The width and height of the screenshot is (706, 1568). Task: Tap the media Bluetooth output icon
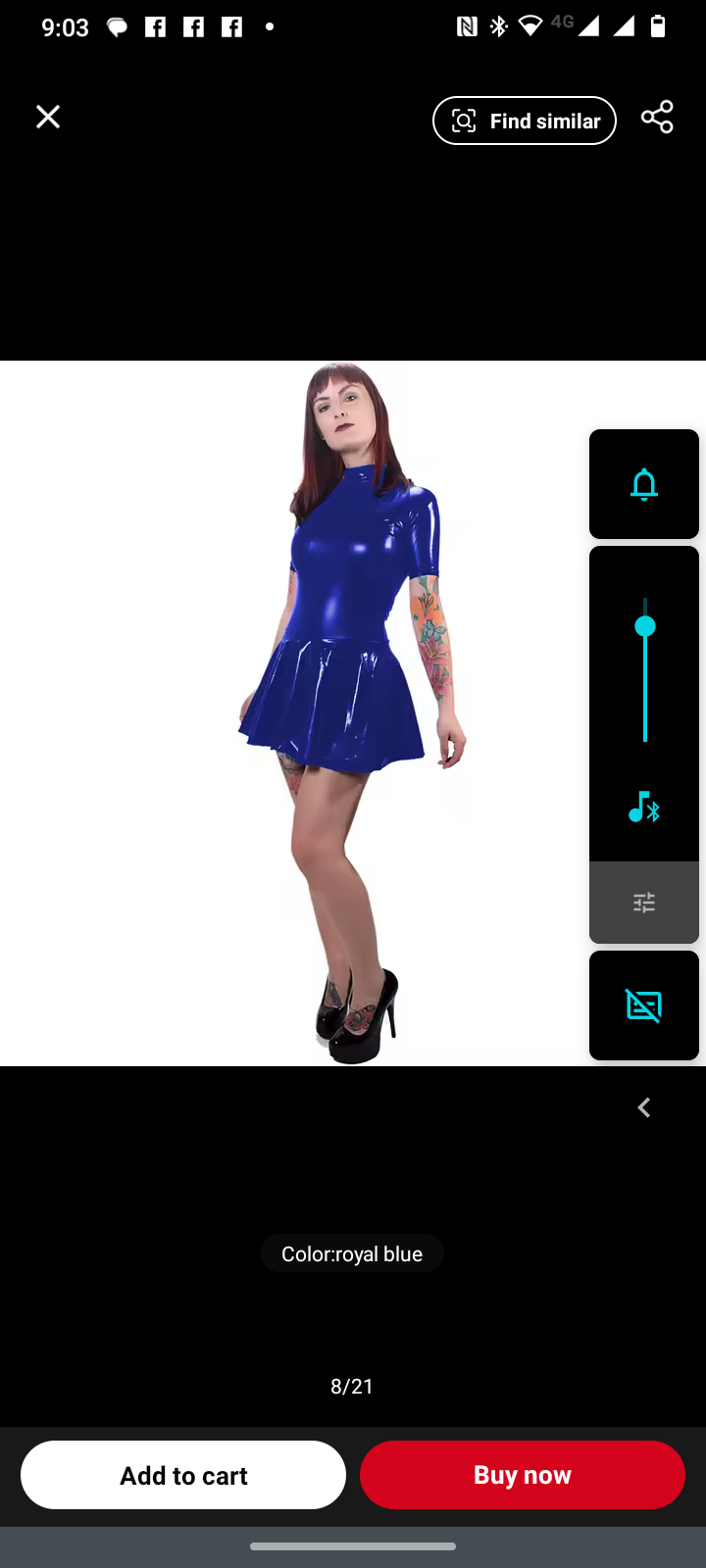tap(644, 808)
